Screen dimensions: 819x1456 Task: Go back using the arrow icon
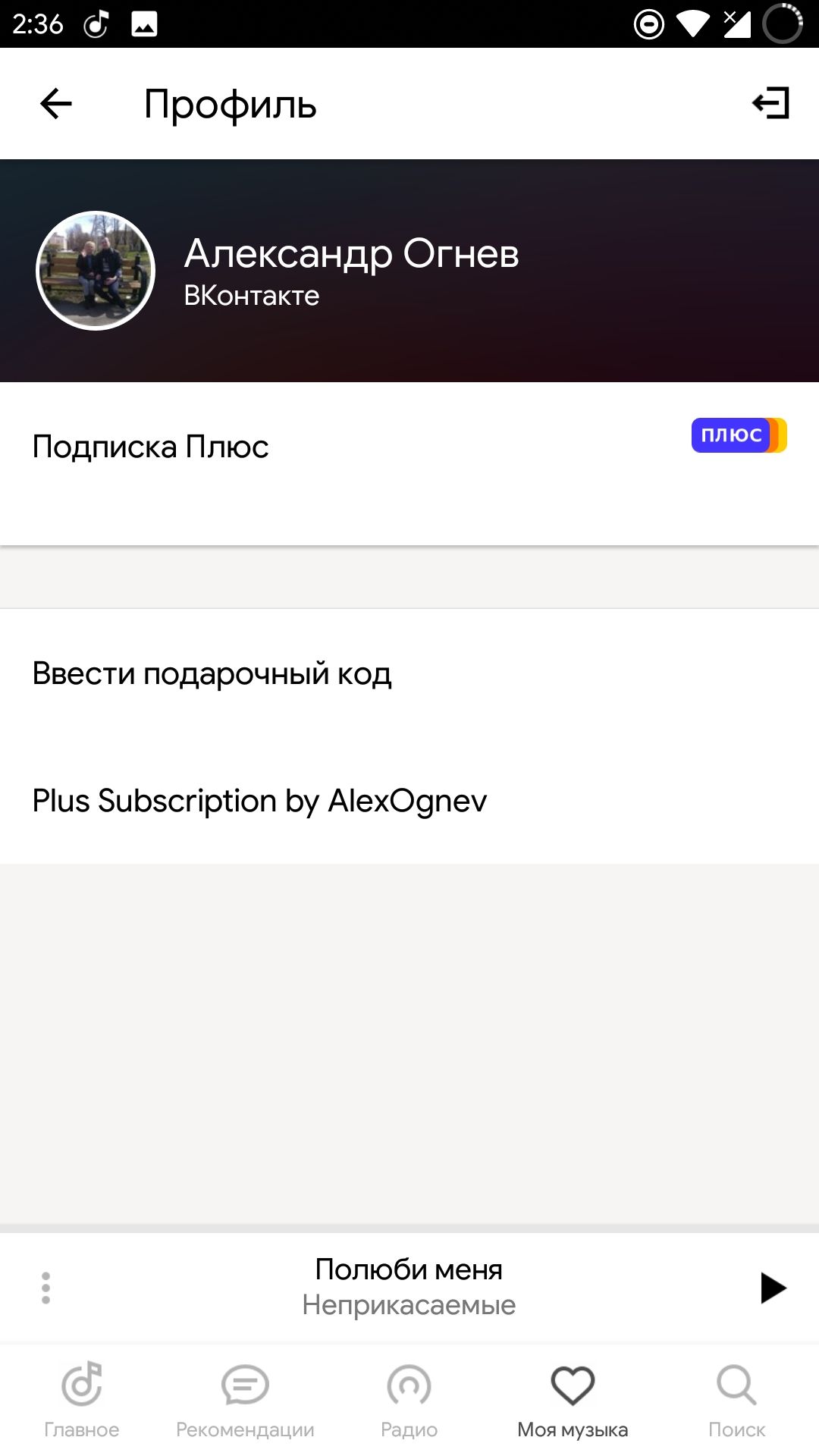[x=55, y=104]
